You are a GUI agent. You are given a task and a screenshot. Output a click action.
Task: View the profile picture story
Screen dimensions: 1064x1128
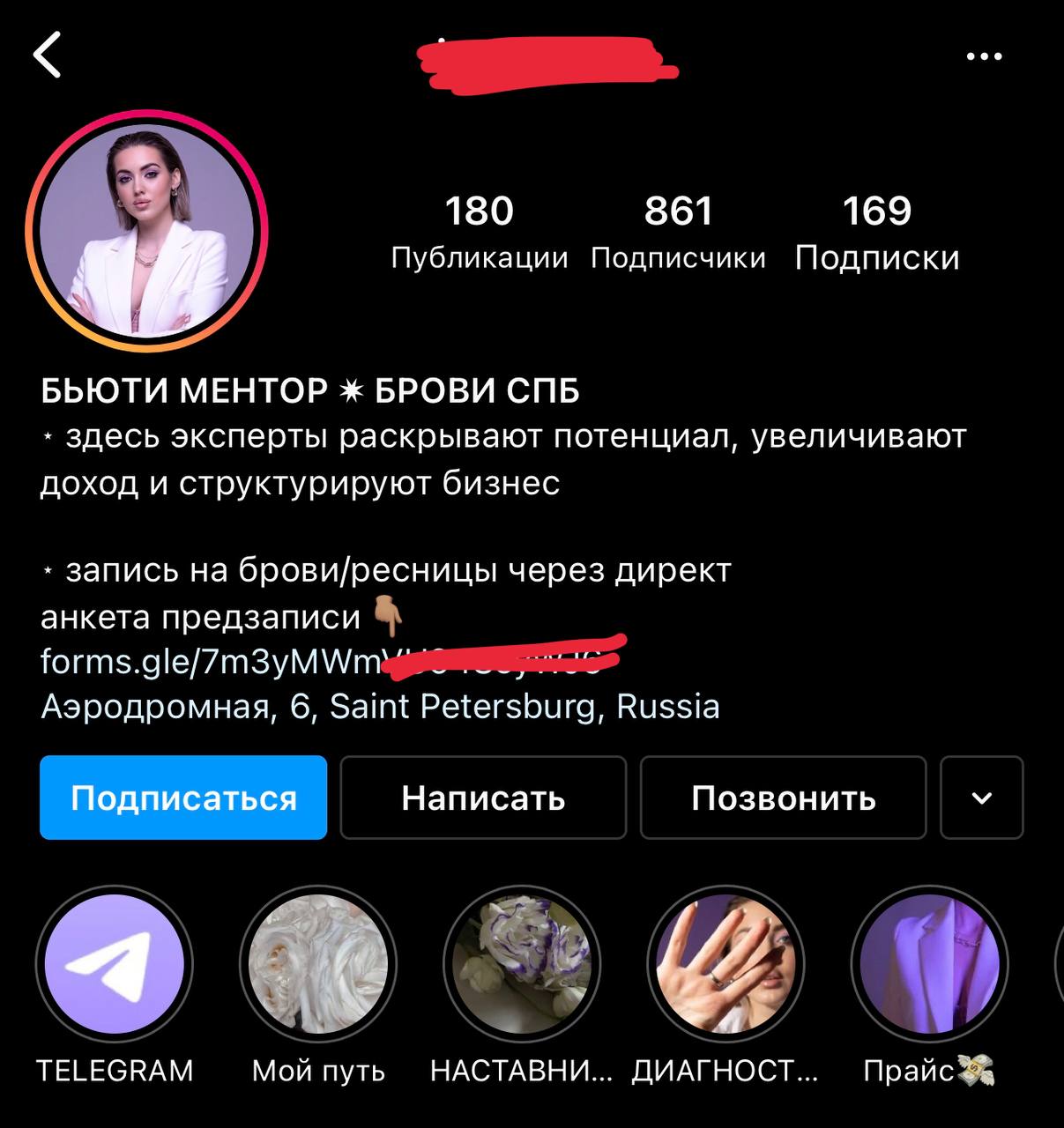146,231
